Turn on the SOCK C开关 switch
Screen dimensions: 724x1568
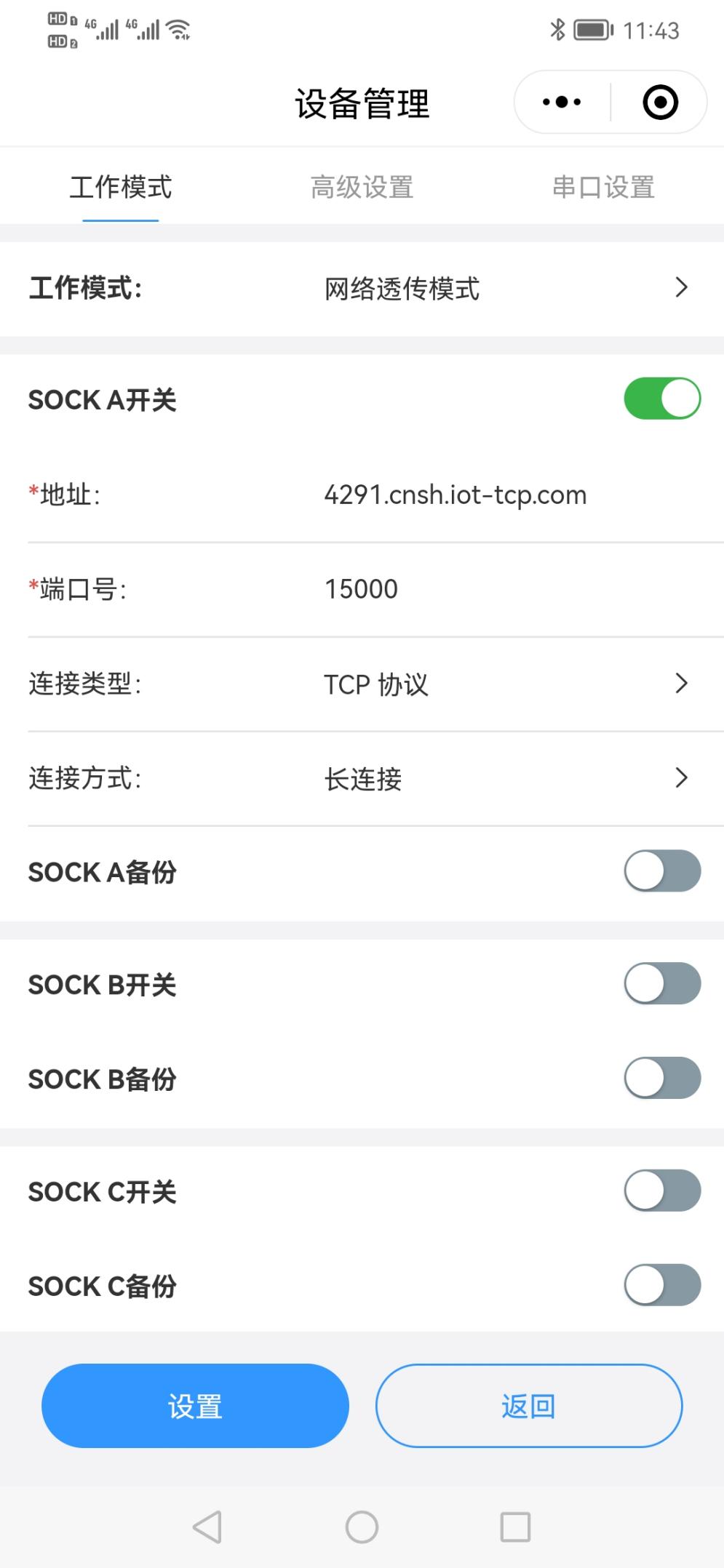[x=662, y=1191]
